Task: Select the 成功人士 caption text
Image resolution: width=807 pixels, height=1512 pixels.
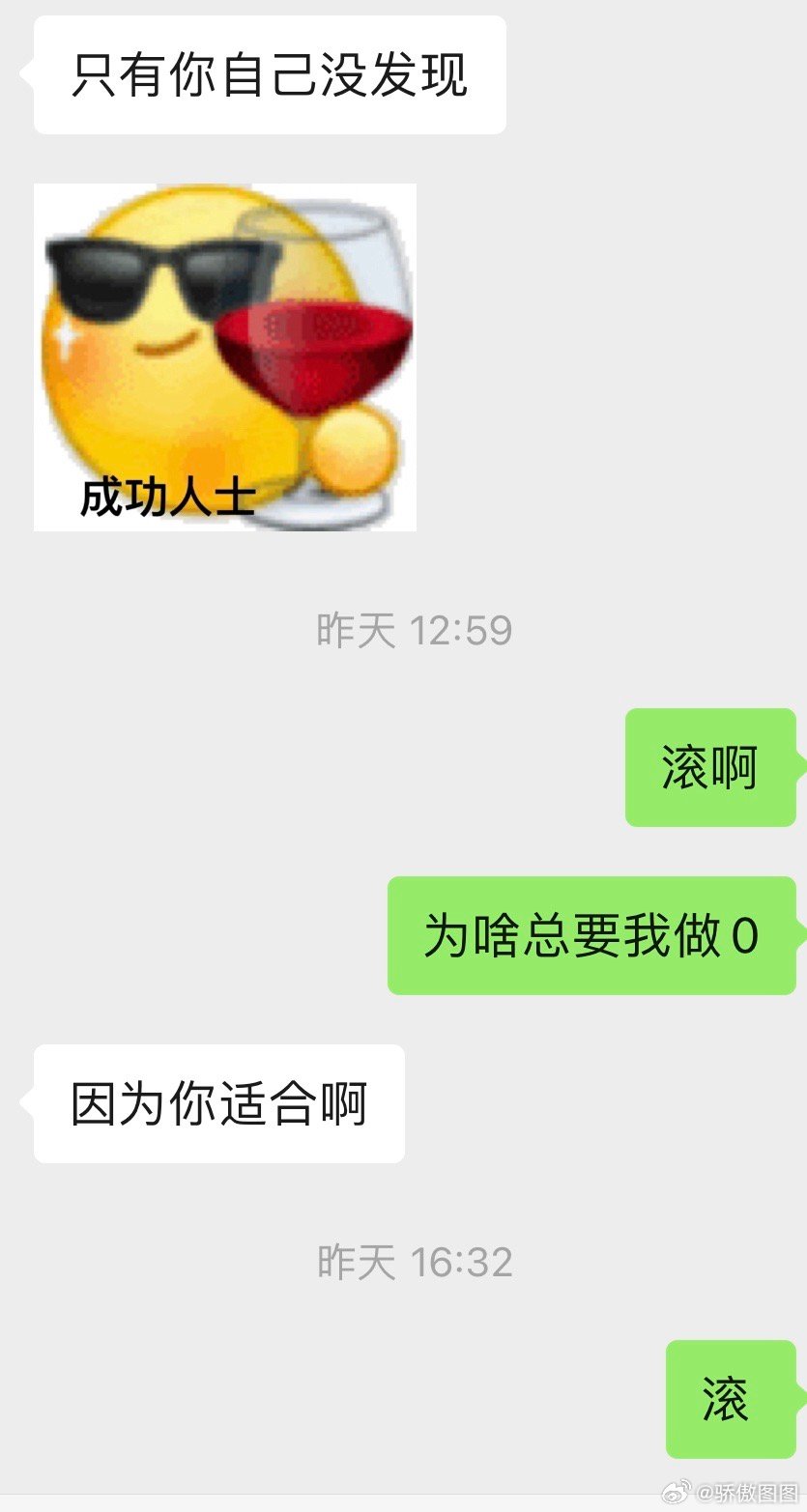Action: tap(166, 495)
